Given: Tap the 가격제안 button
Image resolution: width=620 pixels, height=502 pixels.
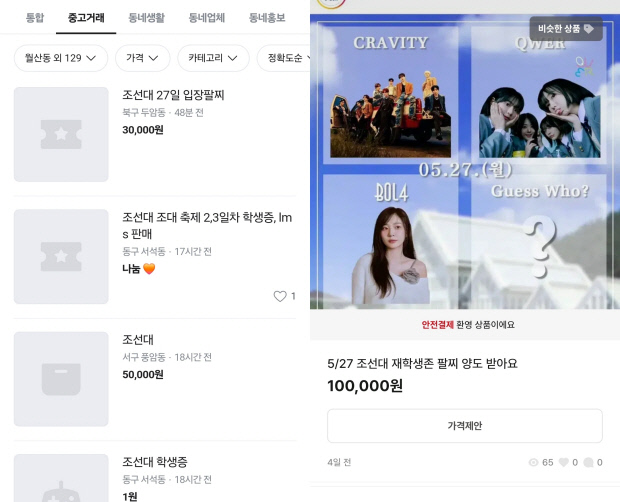Looking at the screenshot, I should click(464, 425).
